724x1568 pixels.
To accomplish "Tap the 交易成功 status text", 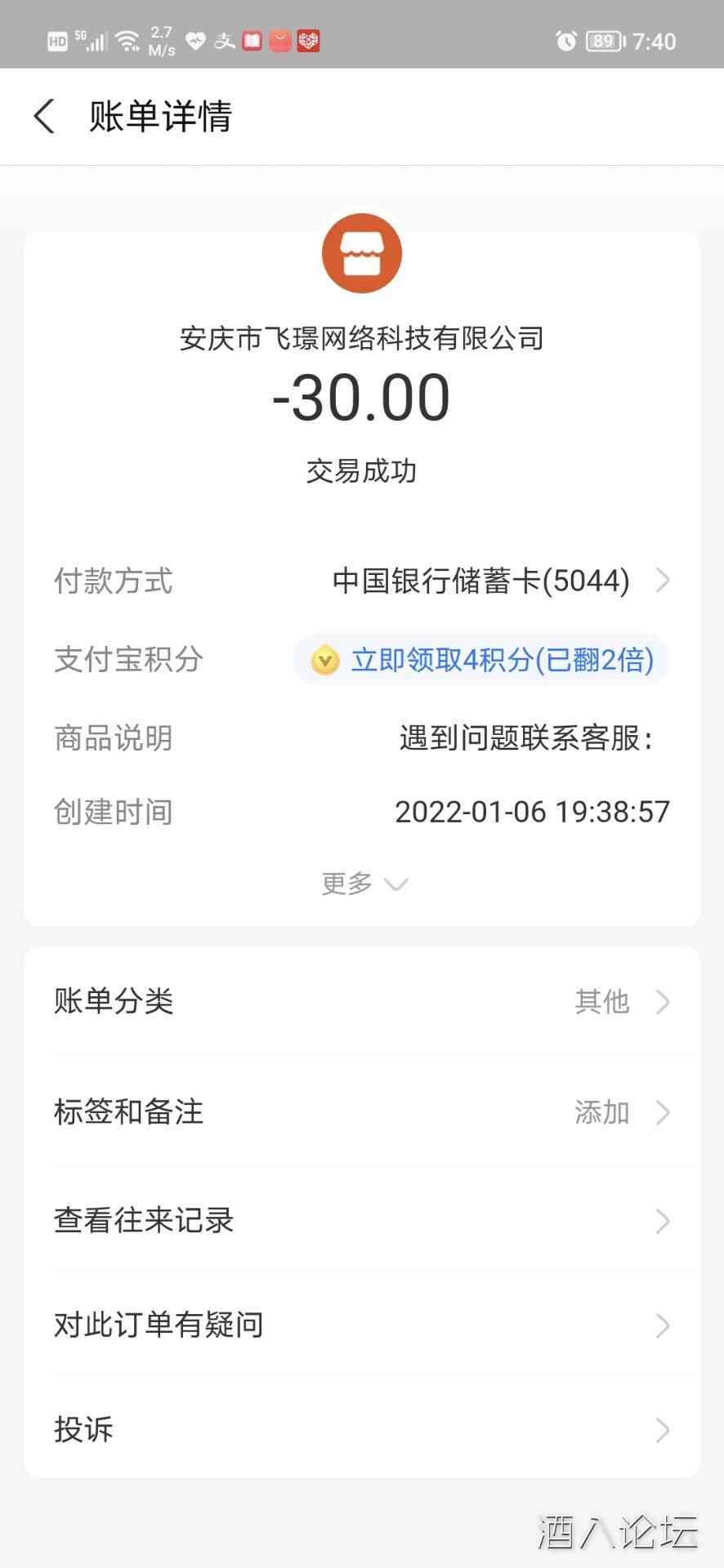I will 362,471.
